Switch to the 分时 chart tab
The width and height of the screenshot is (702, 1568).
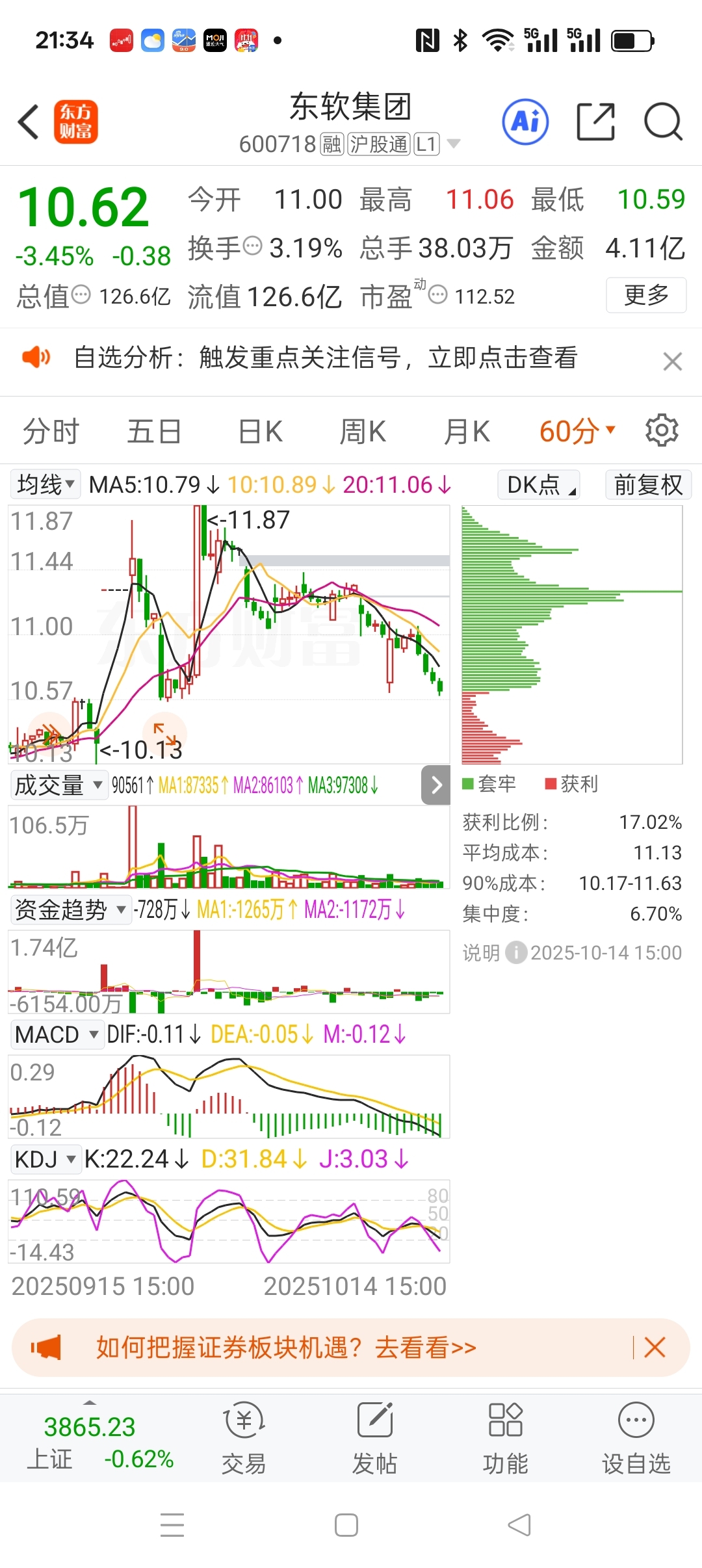[51, 431]
